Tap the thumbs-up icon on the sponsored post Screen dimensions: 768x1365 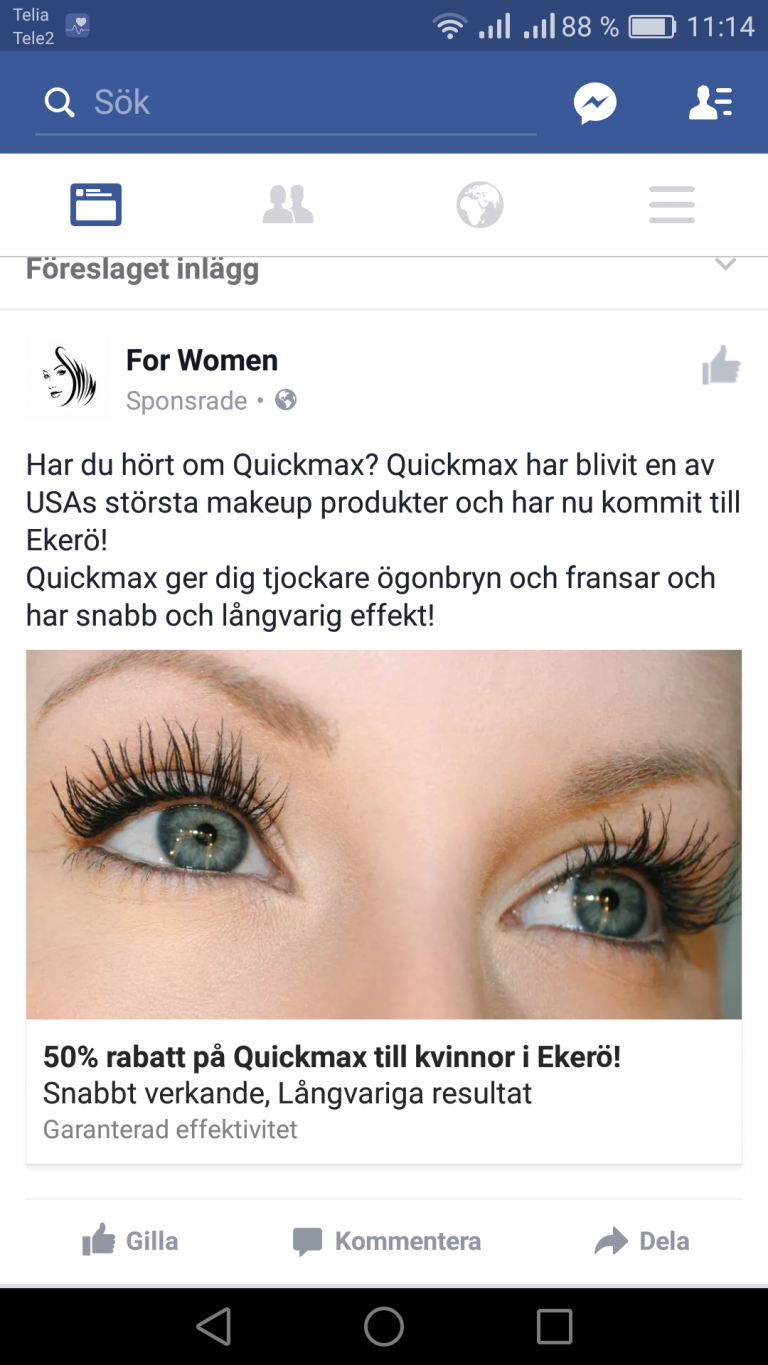[x=721, y=365]
